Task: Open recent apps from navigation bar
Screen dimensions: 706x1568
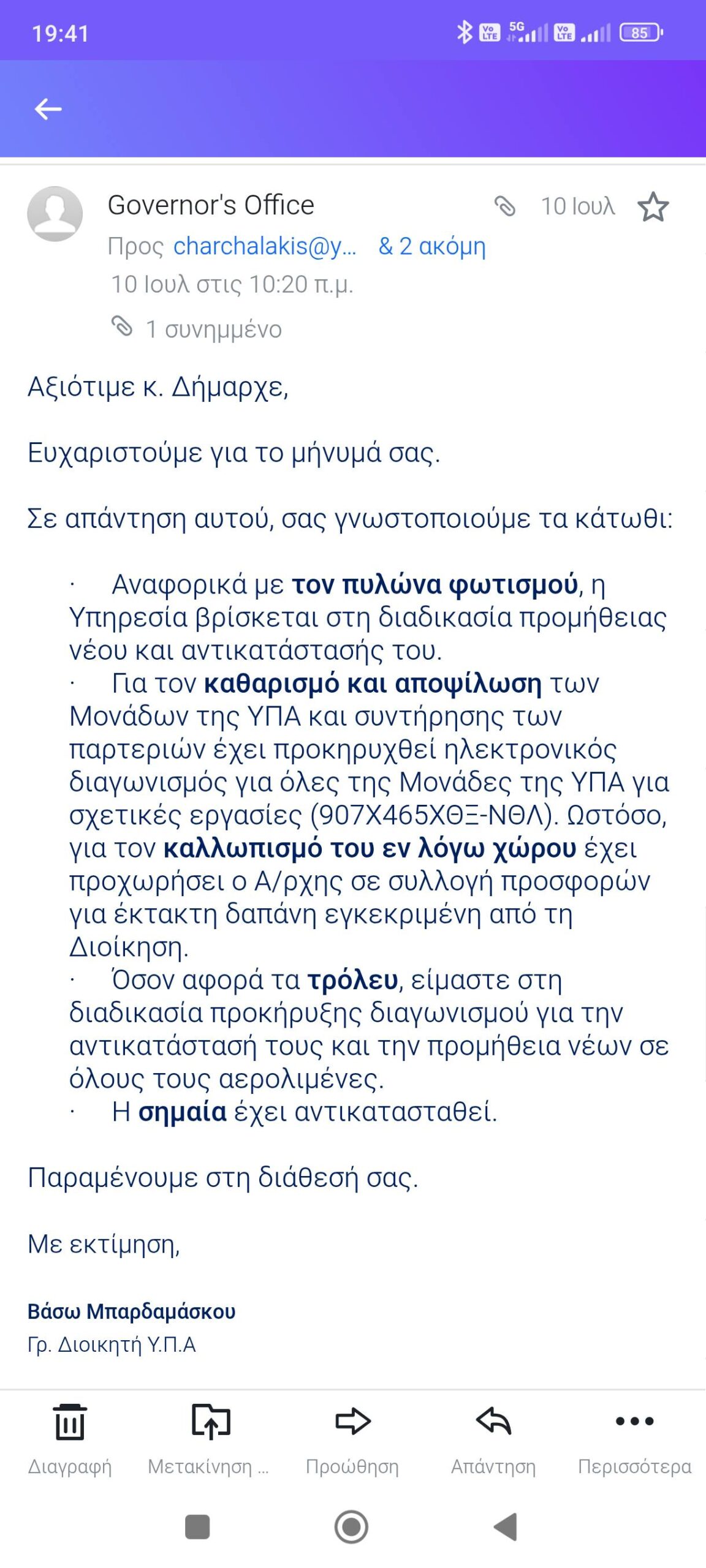Action: [197, 1526]
